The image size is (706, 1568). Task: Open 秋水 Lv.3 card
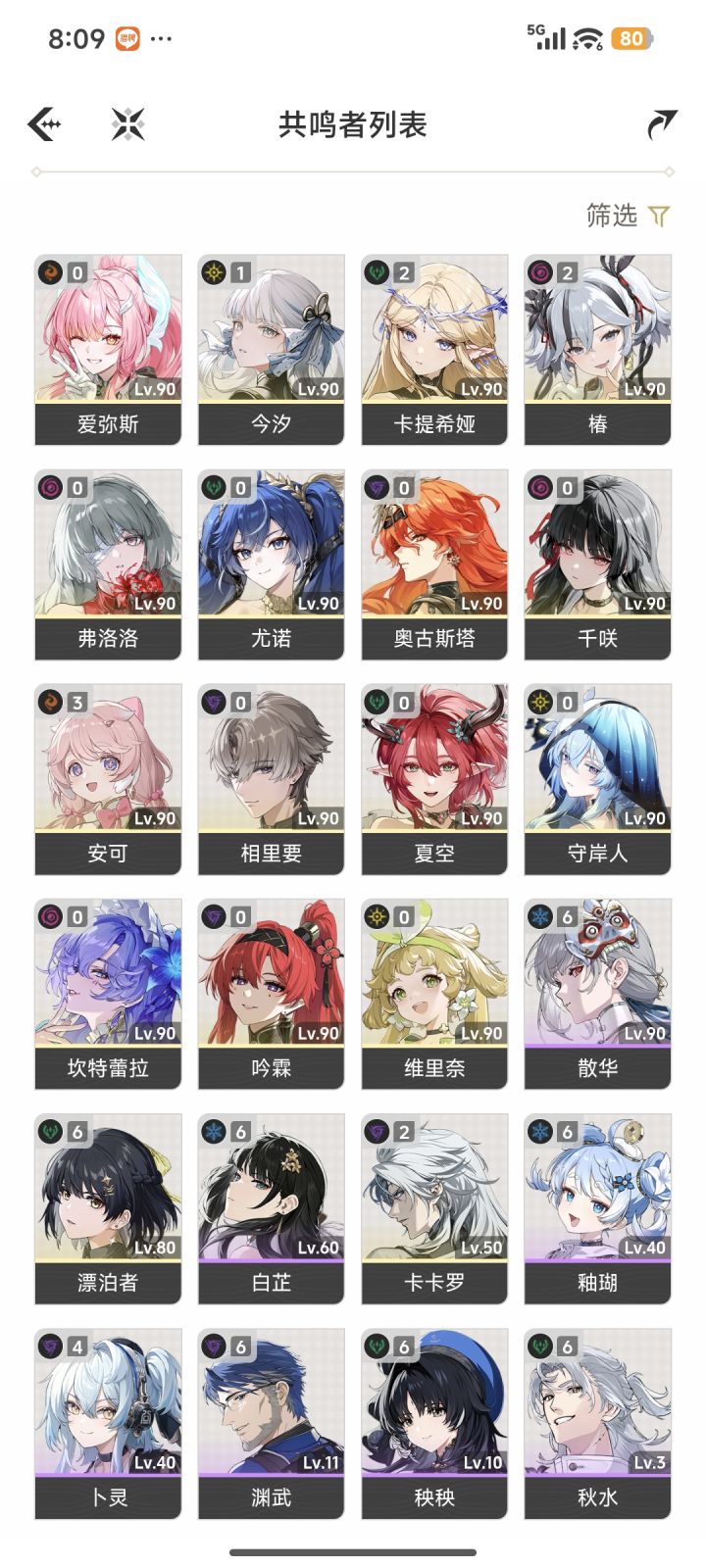[598, 1424]
